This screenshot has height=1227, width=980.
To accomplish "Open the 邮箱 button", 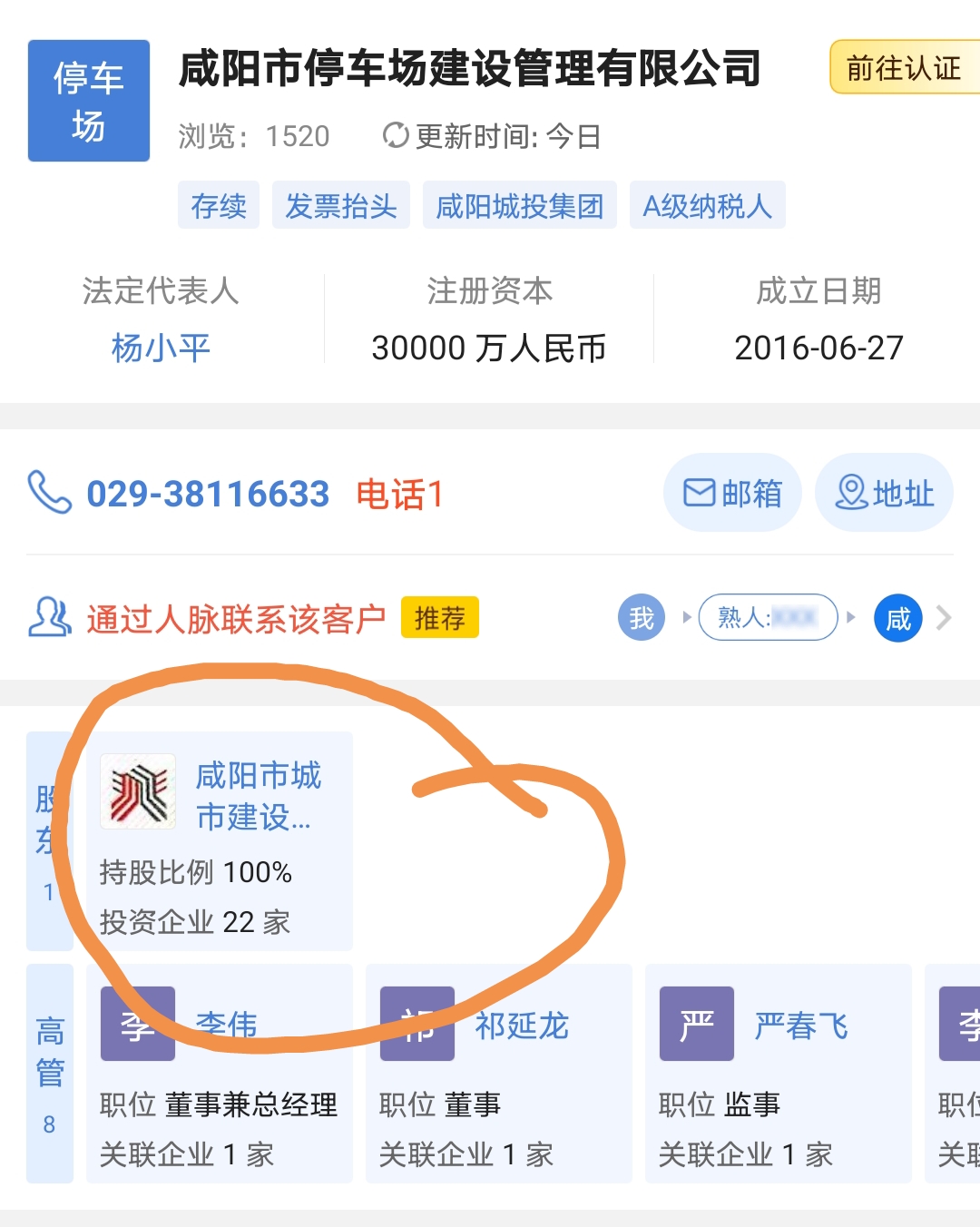I will coord(732,493).
